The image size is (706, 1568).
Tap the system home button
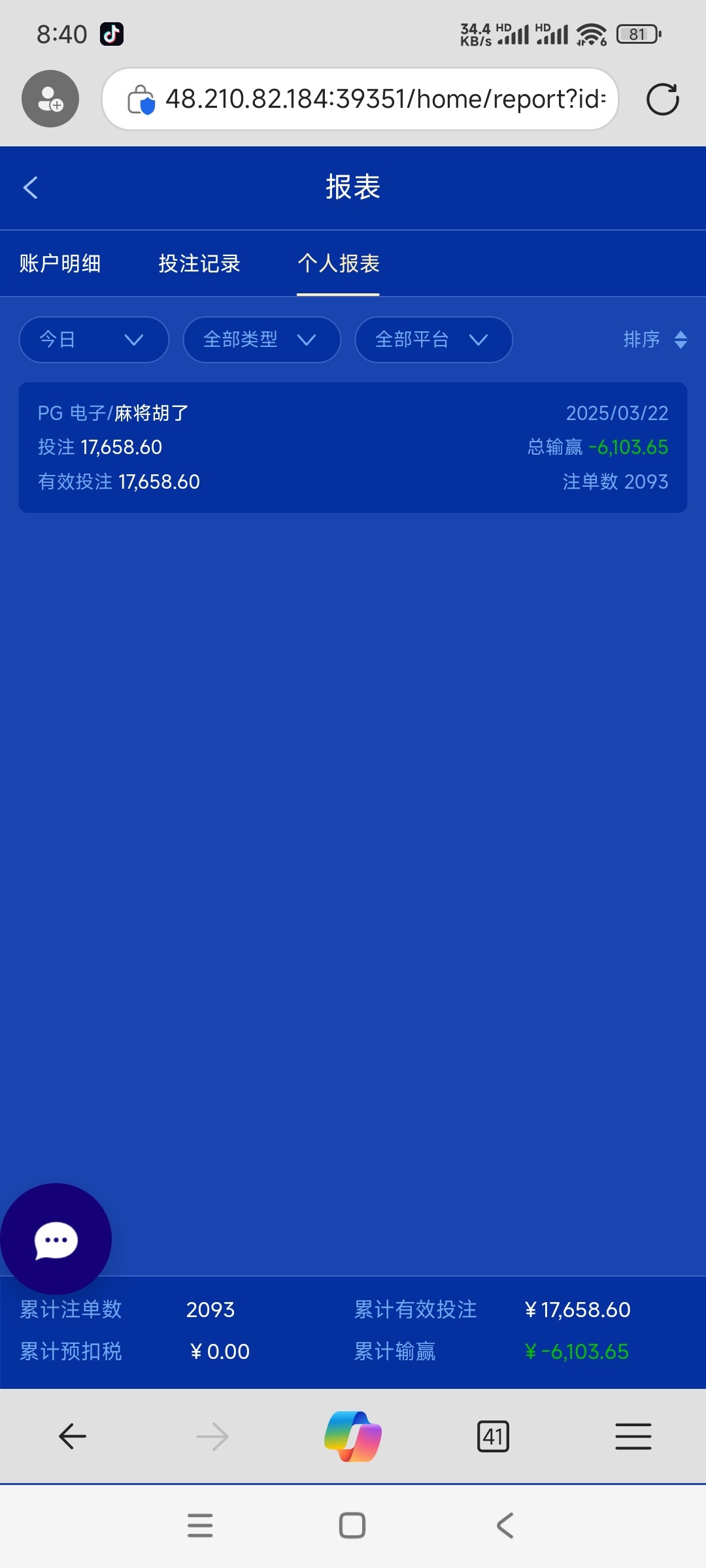coord(352,1526)
